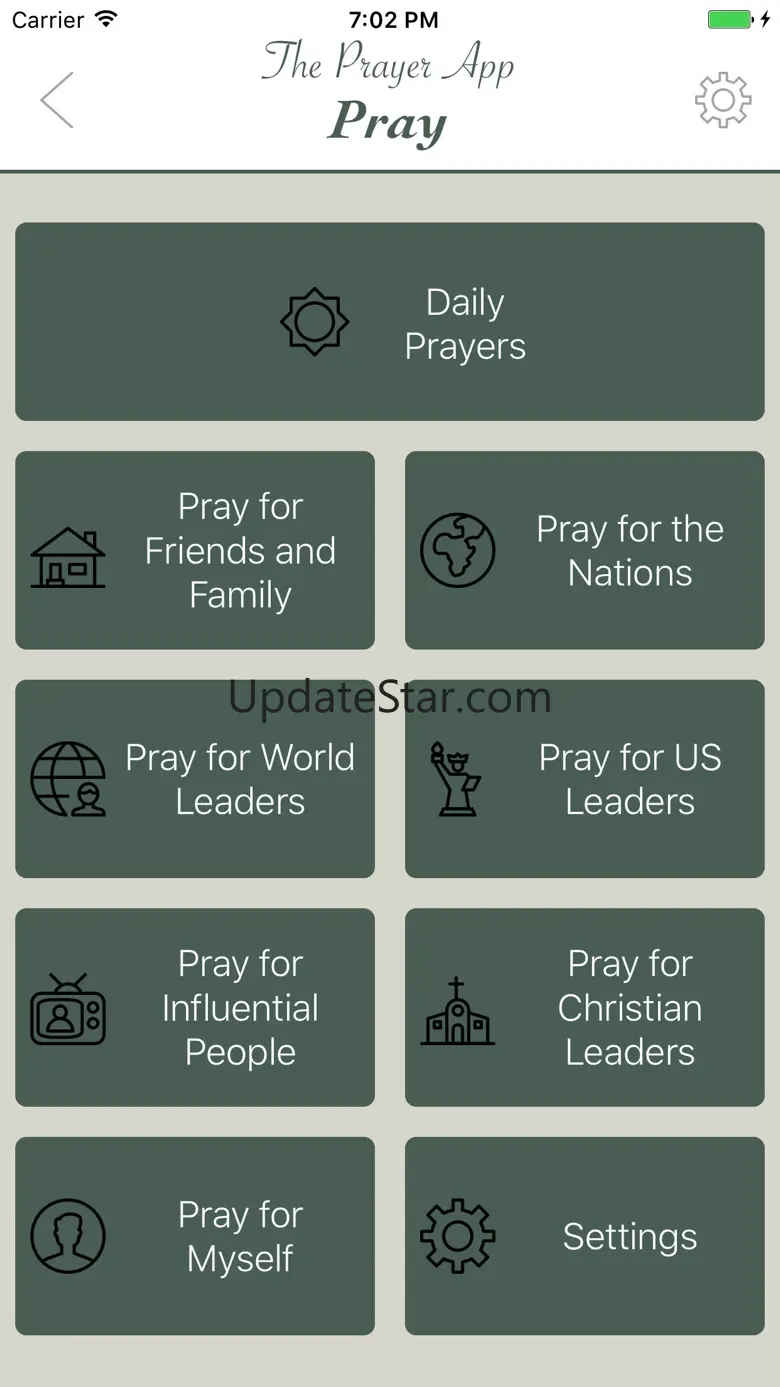Open the Settings tile

[x=584, y=1236]
